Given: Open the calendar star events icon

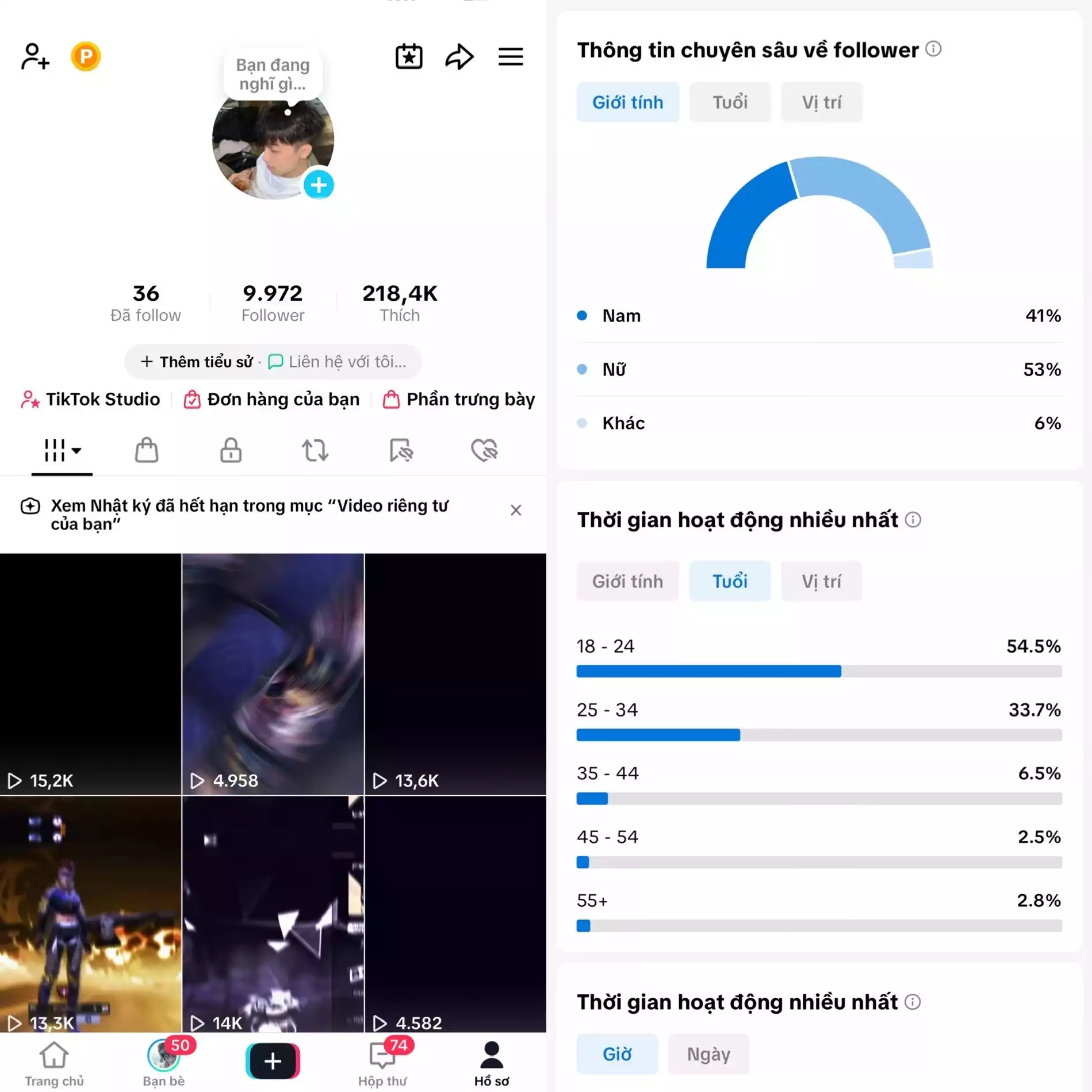Looking at the screenshot, I should click(409, 56).
